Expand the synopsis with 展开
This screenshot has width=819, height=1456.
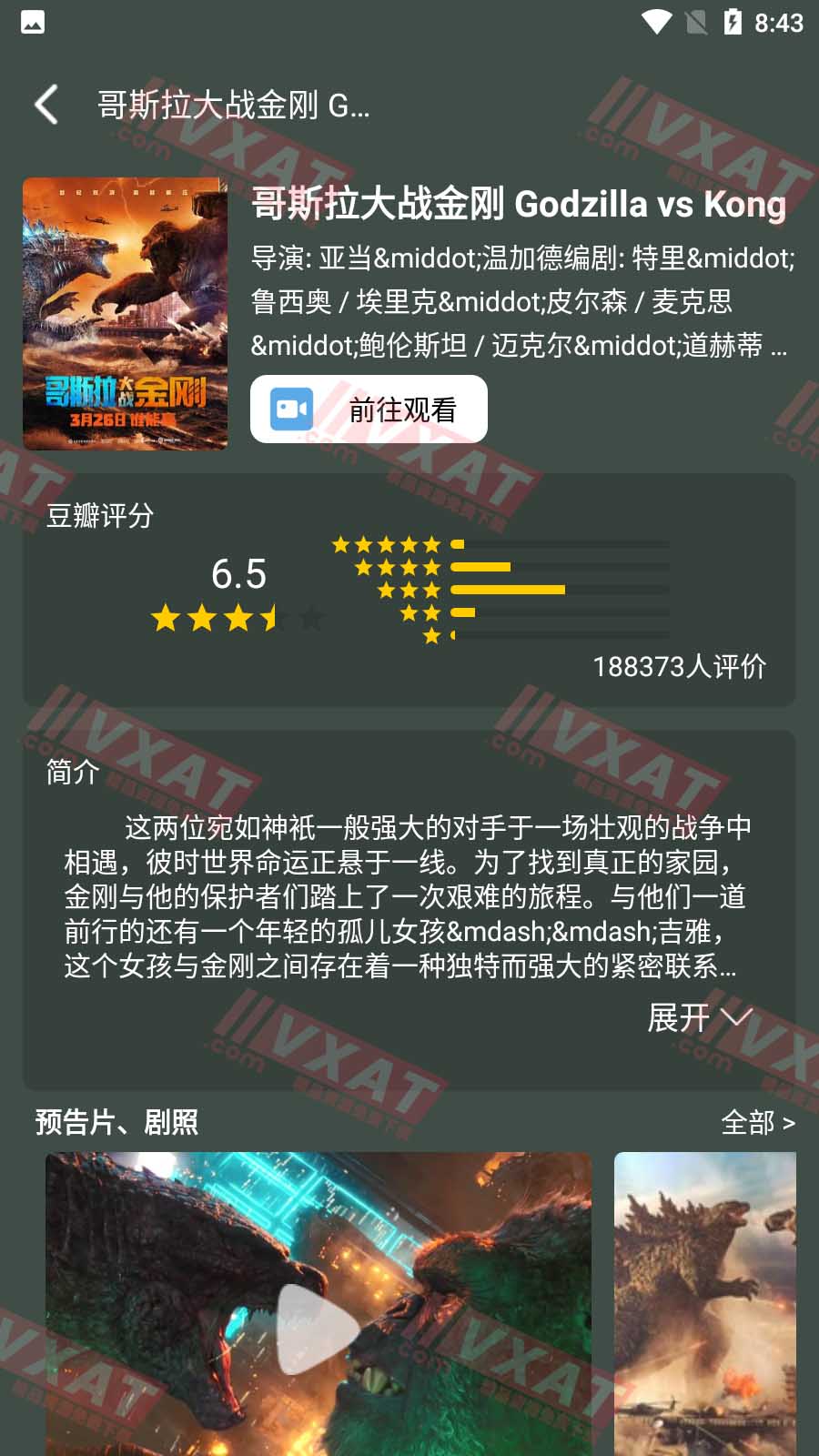point(699,1017)
